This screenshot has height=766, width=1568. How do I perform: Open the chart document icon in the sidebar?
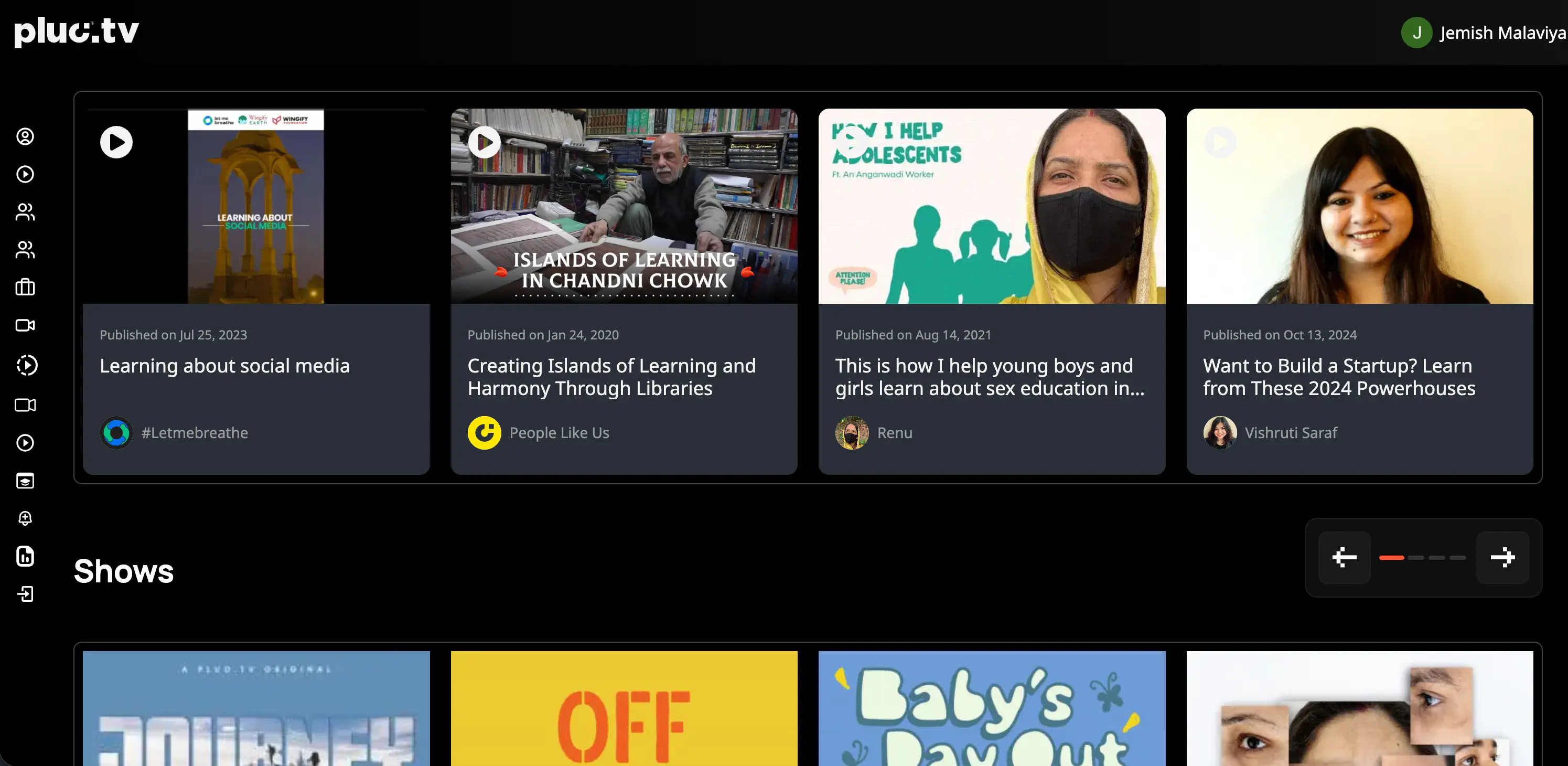tap(25, 556)
